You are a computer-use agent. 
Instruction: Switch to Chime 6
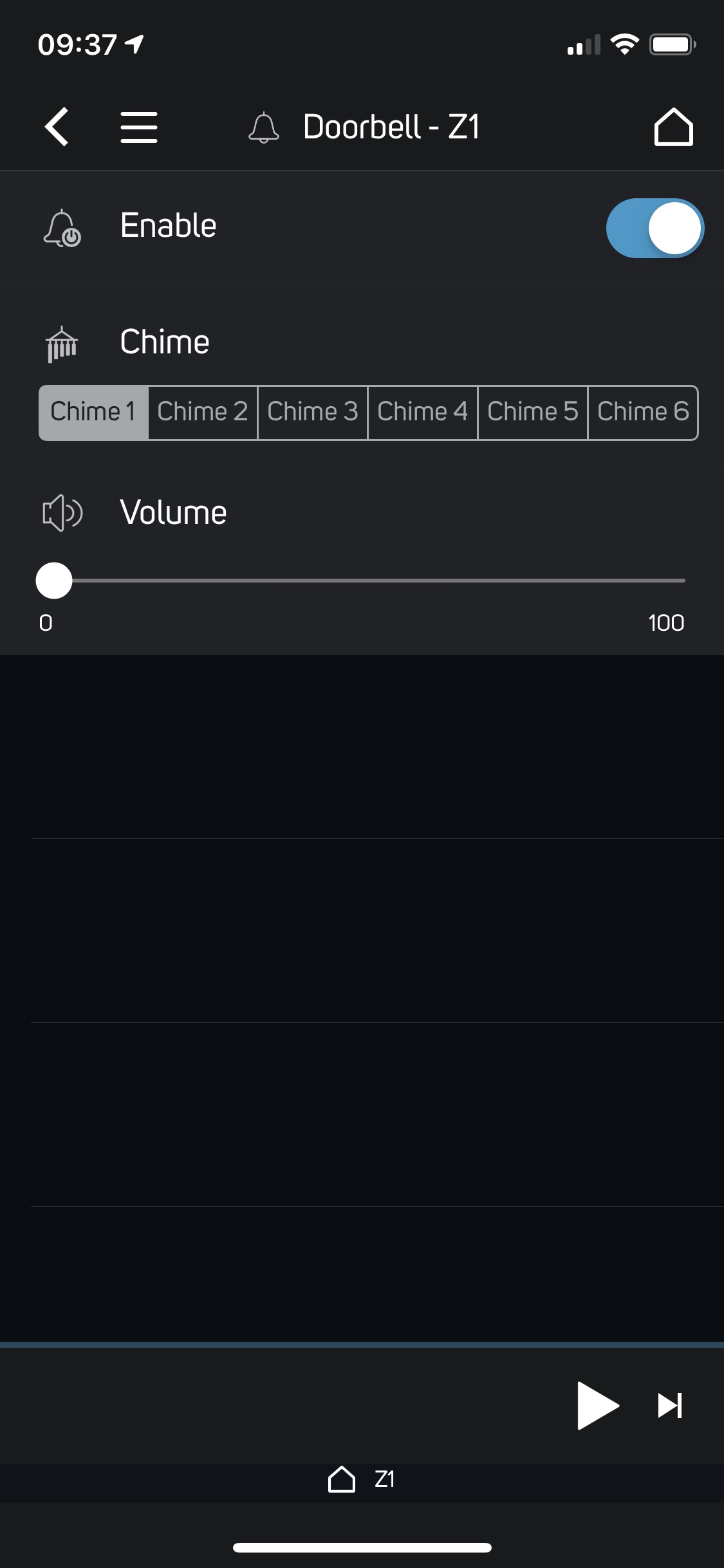coord(643,413)
